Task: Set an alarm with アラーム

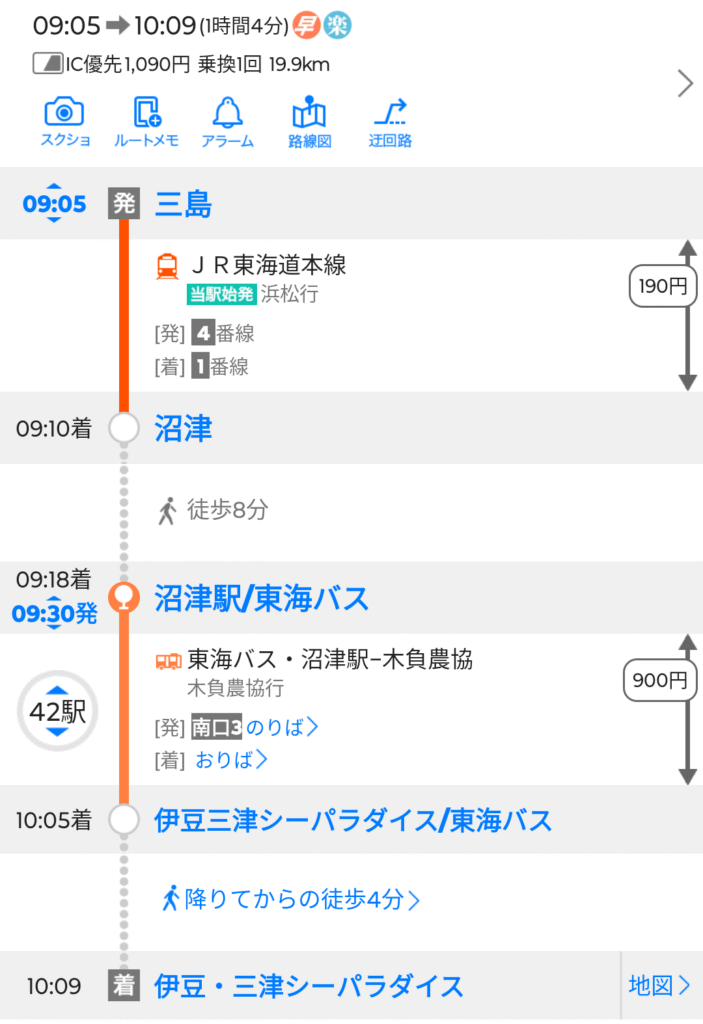Action: click(x=228, y=122)
